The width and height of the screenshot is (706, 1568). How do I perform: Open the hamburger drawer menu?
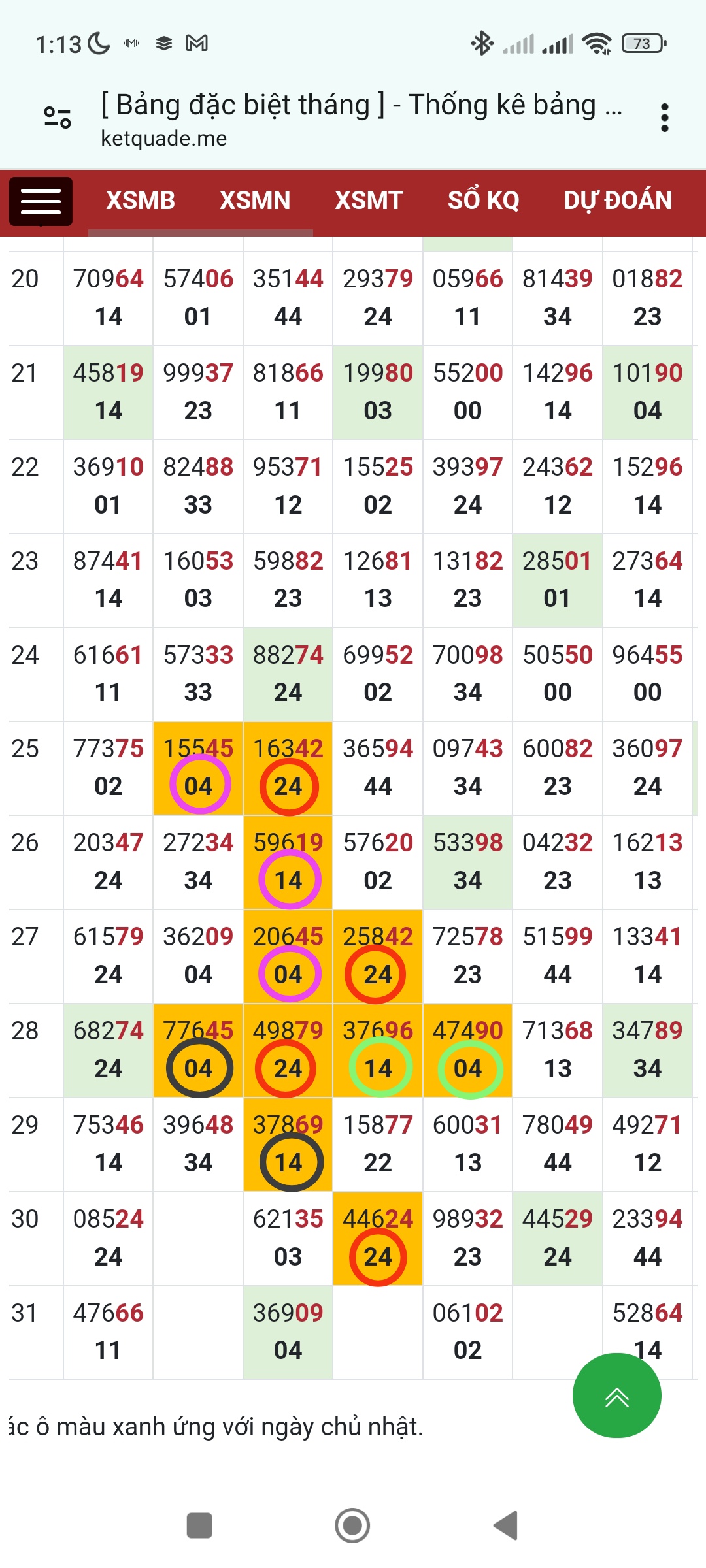(41, 201)
